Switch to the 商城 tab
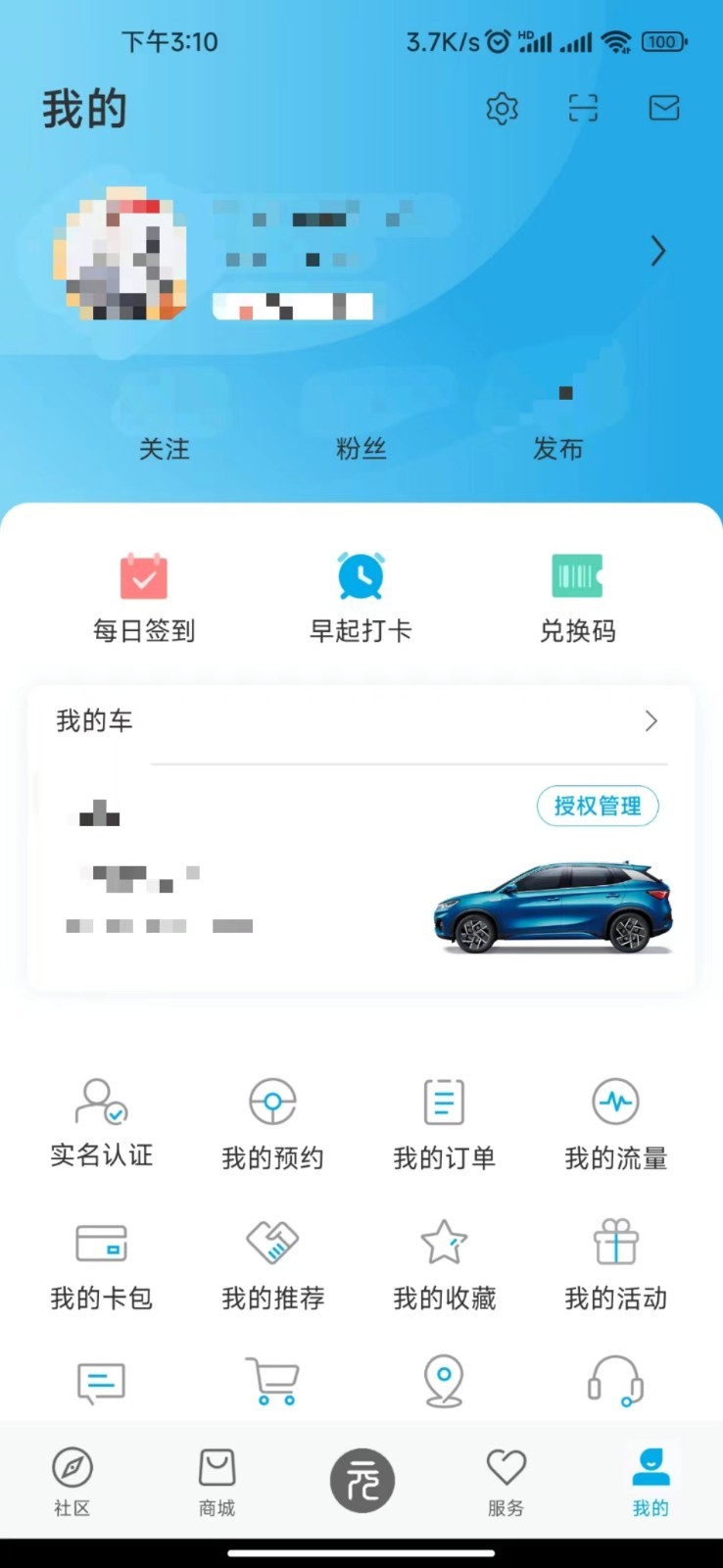The image size is (723, 1568). (217, 1481)
